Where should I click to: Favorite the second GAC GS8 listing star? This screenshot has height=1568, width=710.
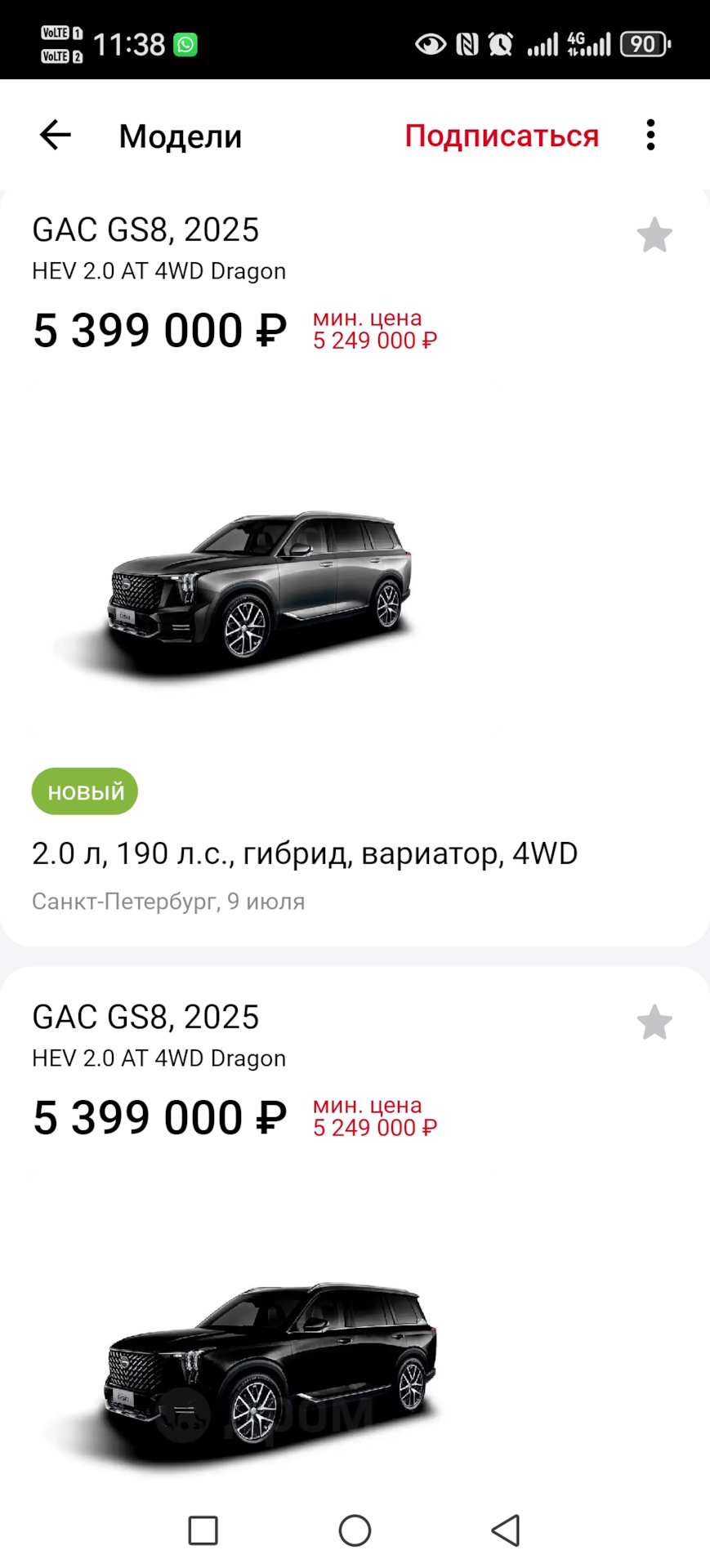click(654, 1022)
